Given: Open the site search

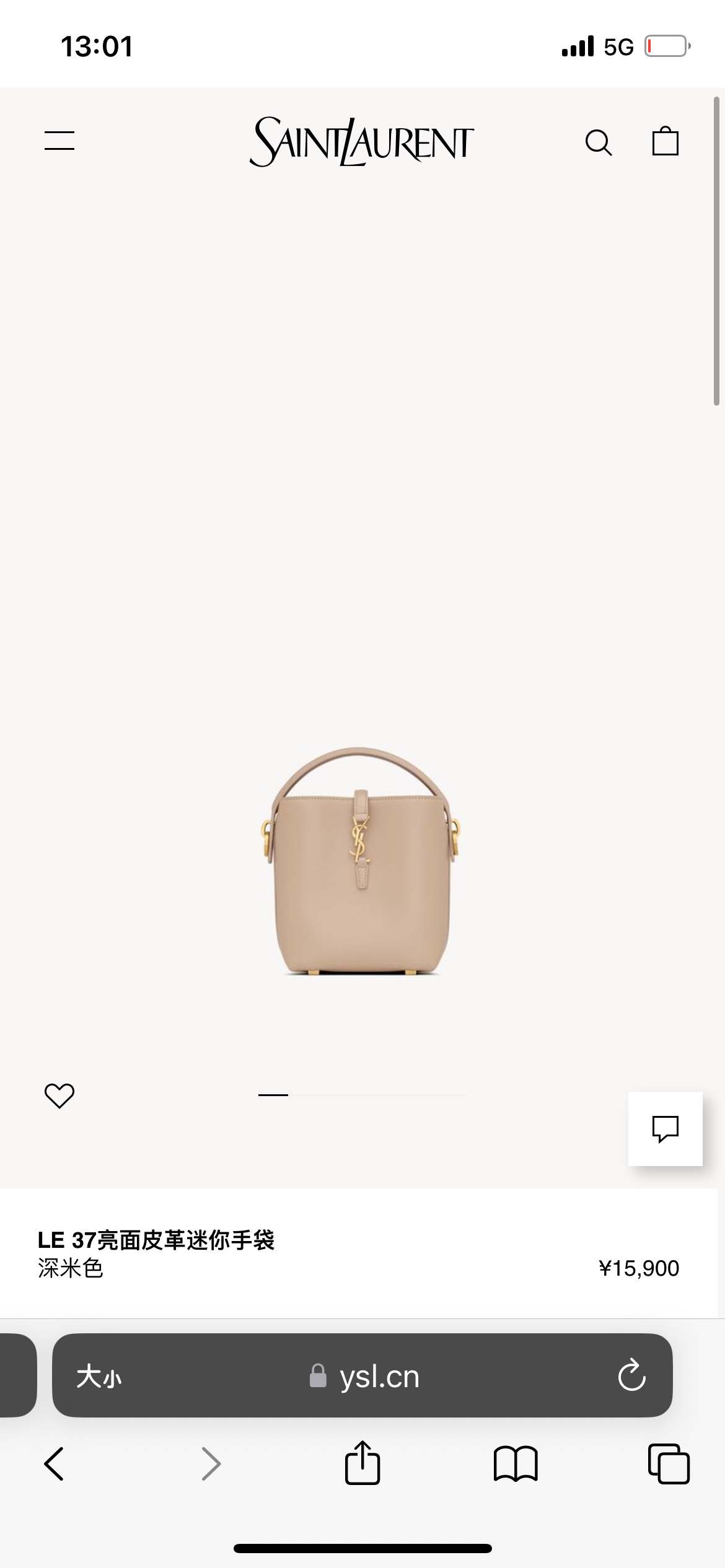Looking at the screenshot, I should pyautogui.click(x=599, y=142).
